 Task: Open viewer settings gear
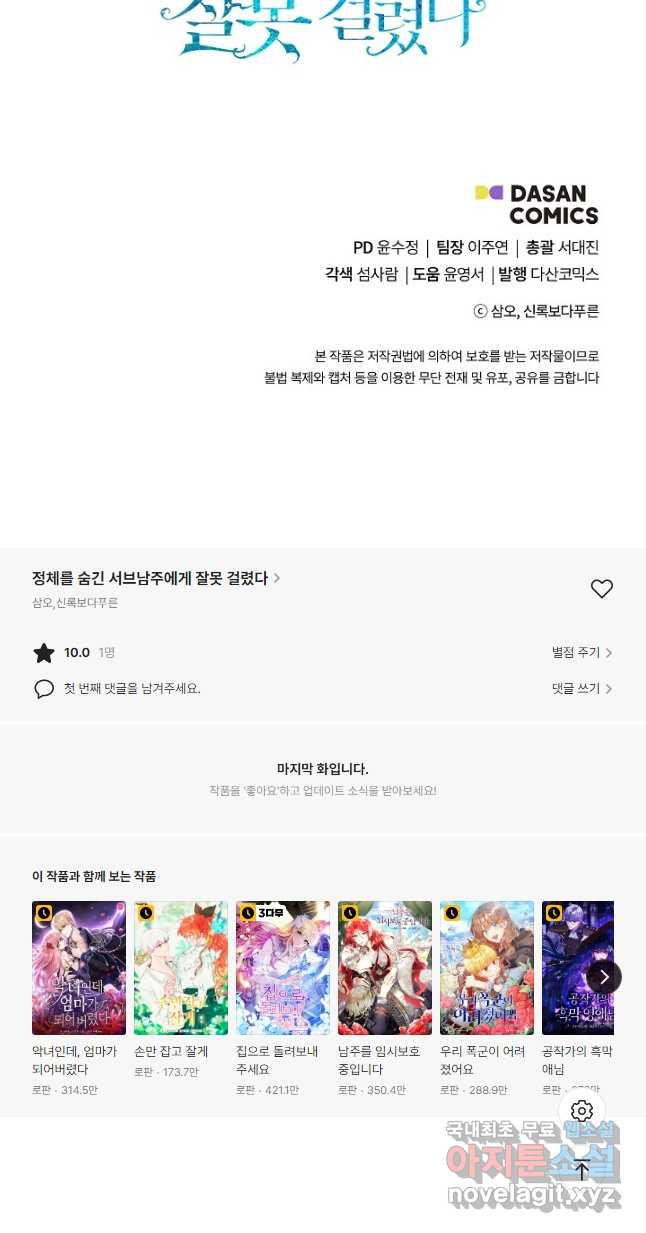tap(582, 1111)
